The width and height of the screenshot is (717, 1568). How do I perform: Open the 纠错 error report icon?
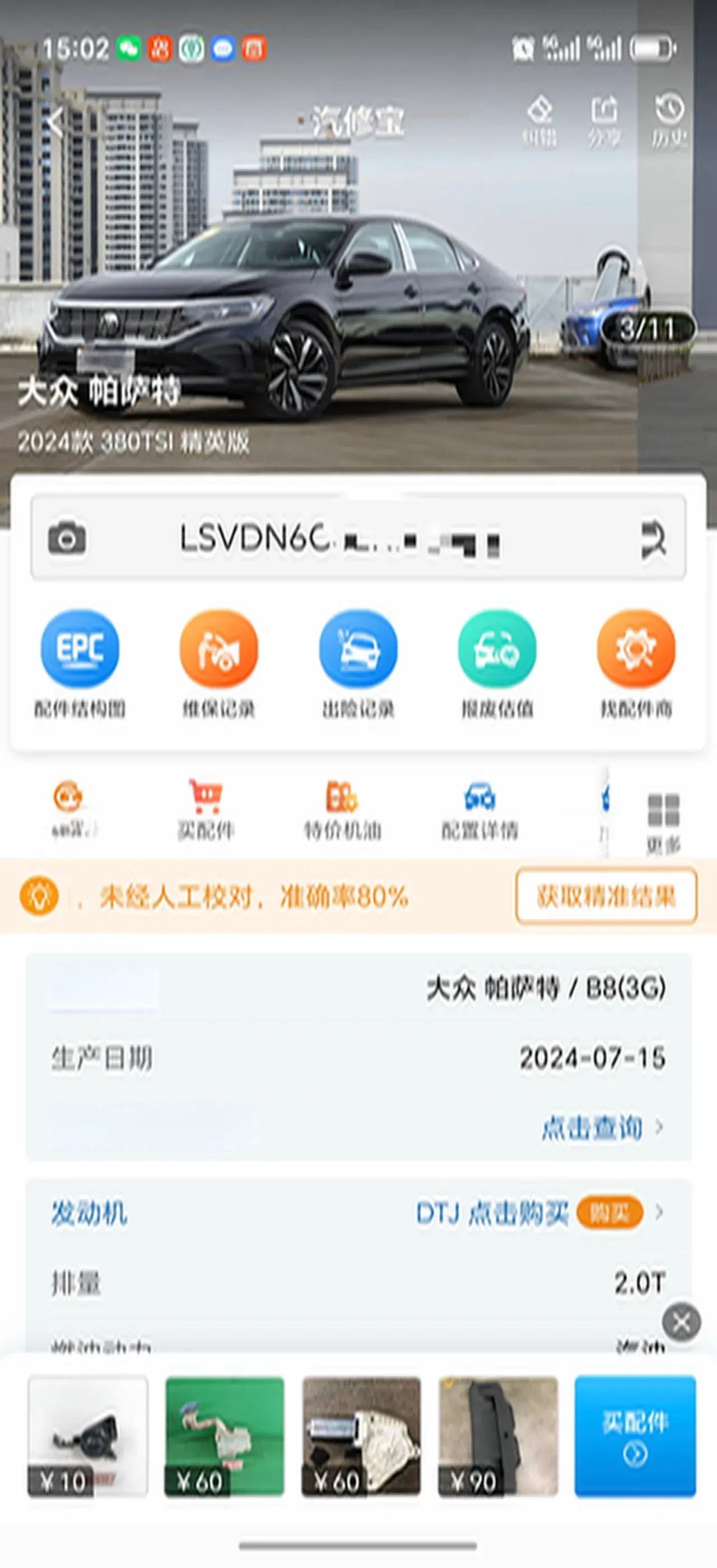point(539,122)
